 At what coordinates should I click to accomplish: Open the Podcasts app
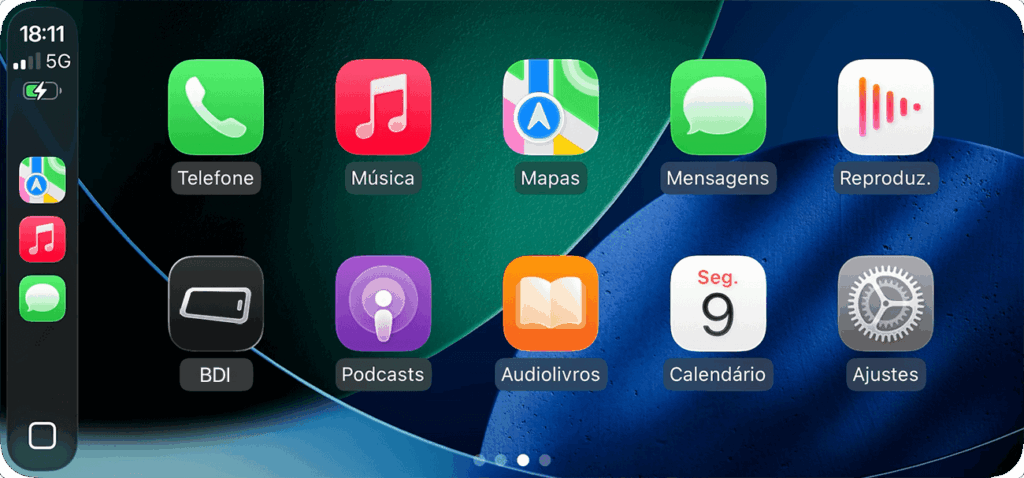point(383,304)
